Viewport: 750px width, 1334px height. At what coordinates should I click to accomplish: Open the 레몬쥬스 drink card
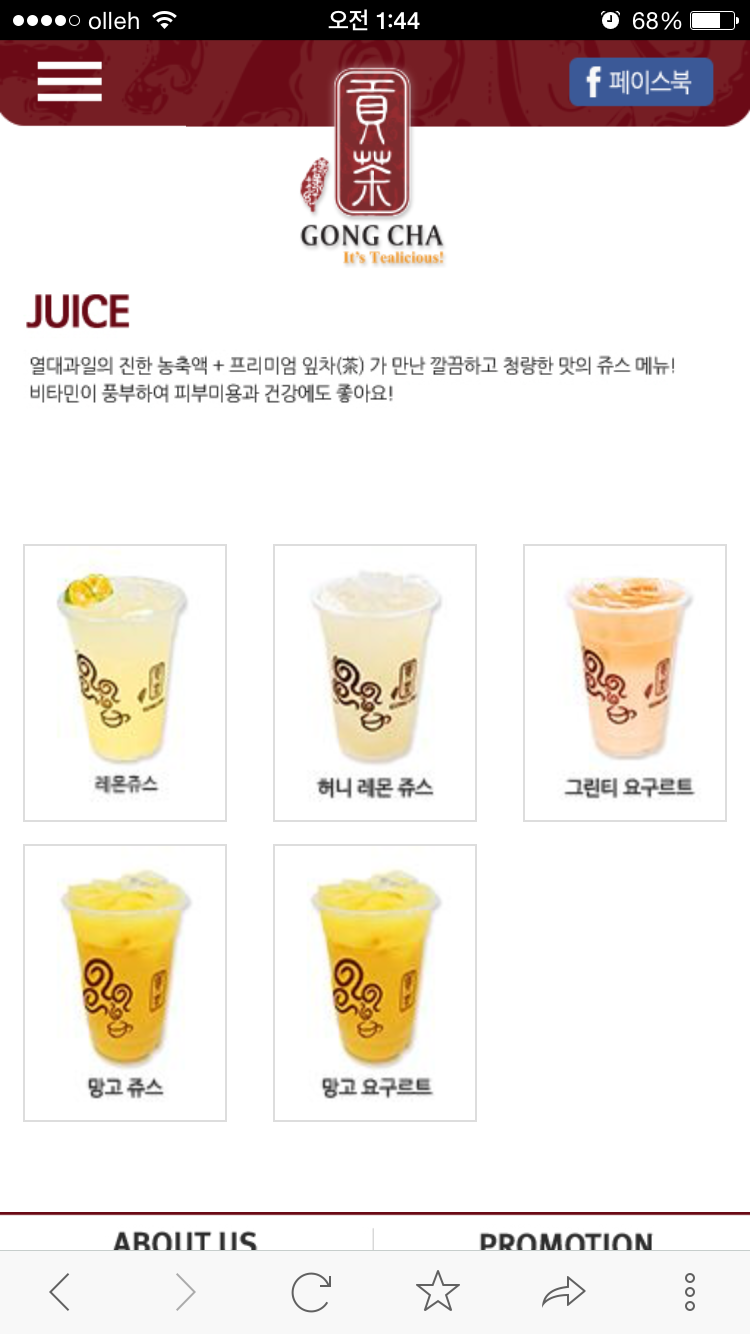(125, 683)
